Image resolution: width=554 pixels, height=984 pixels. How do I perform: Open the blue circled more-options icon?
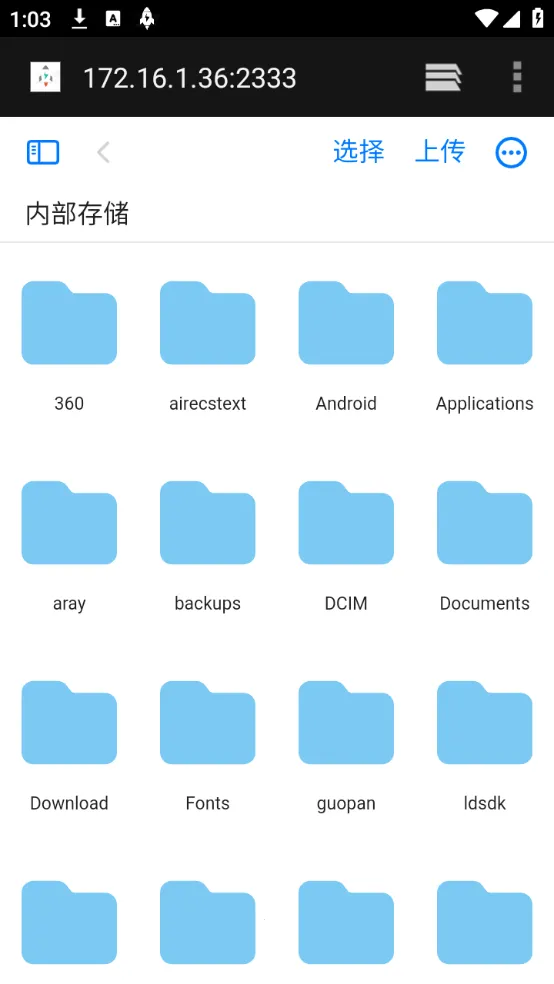pos(511,152)
